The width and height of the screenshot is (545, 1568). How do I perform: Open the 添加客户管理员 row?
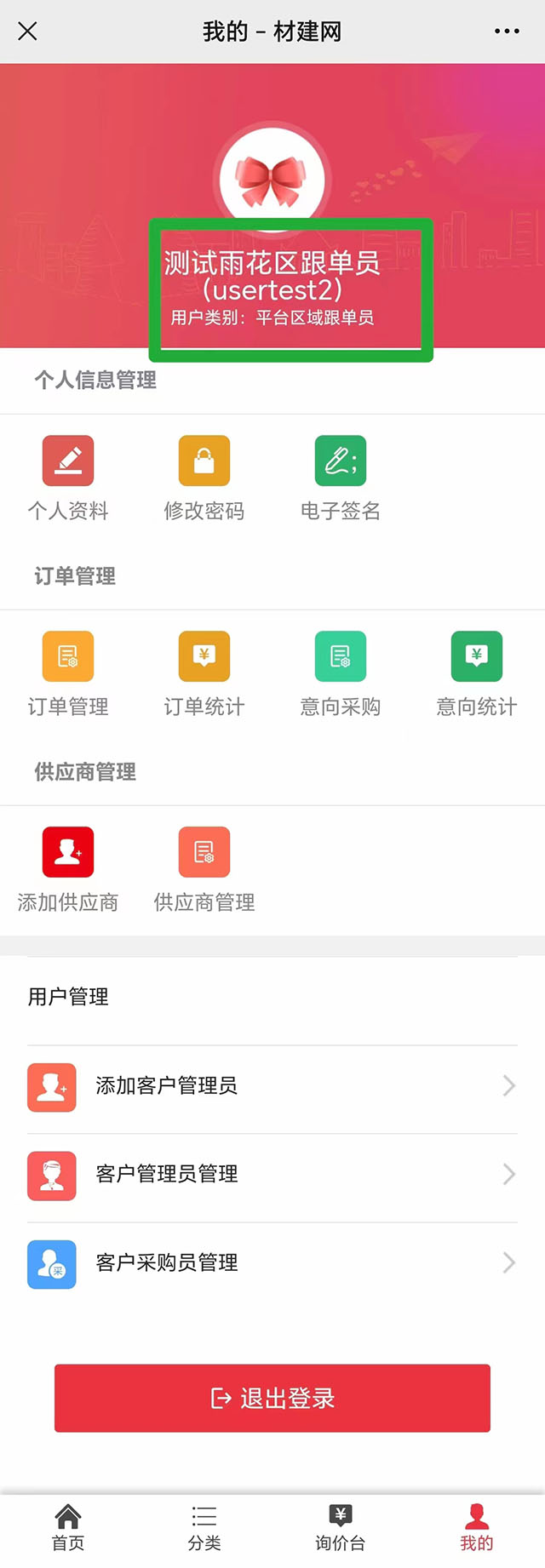tap(272, 1086)
